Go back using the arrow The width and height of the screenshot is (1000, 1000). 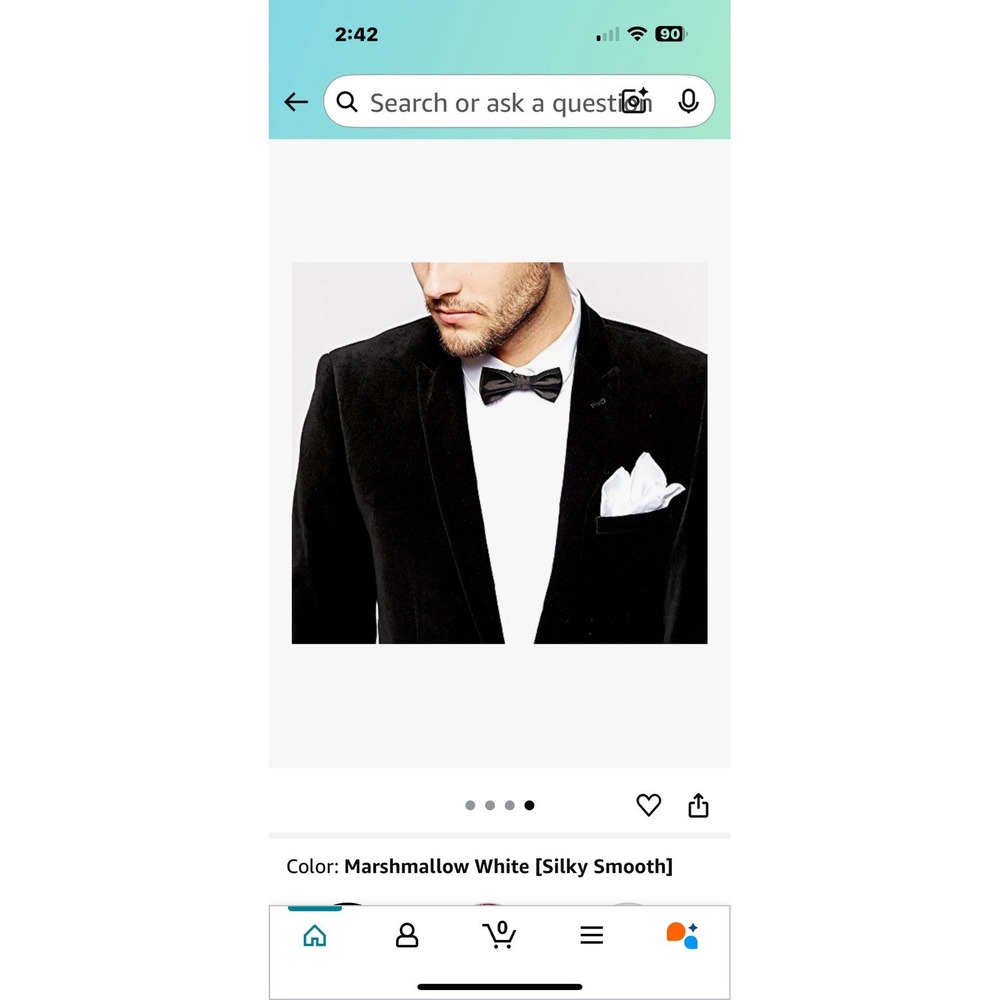[x=296, y=102]
